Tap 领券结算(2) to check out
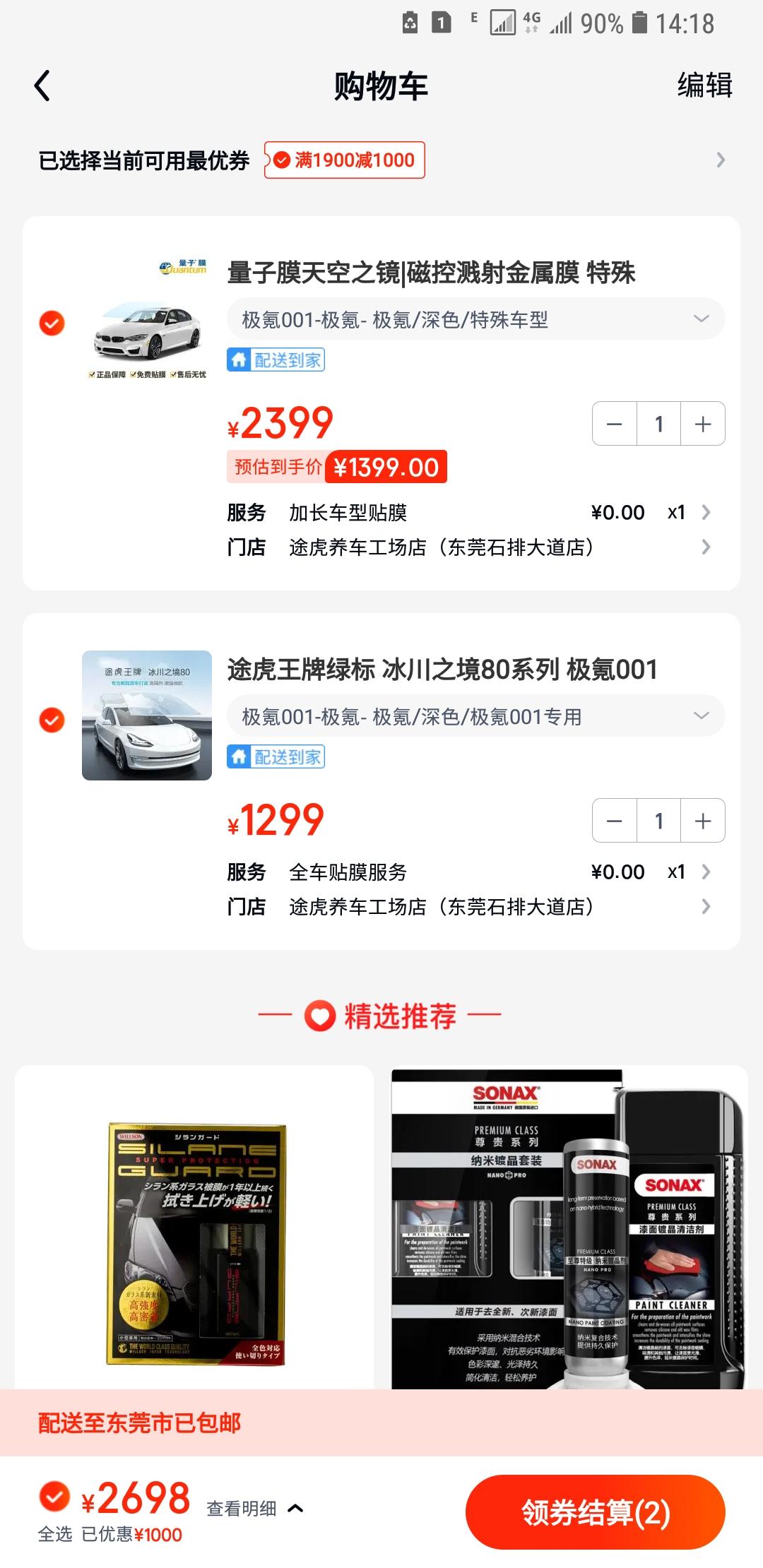The width and height of the screenshot is (763, 1568). coord(595,1512)
